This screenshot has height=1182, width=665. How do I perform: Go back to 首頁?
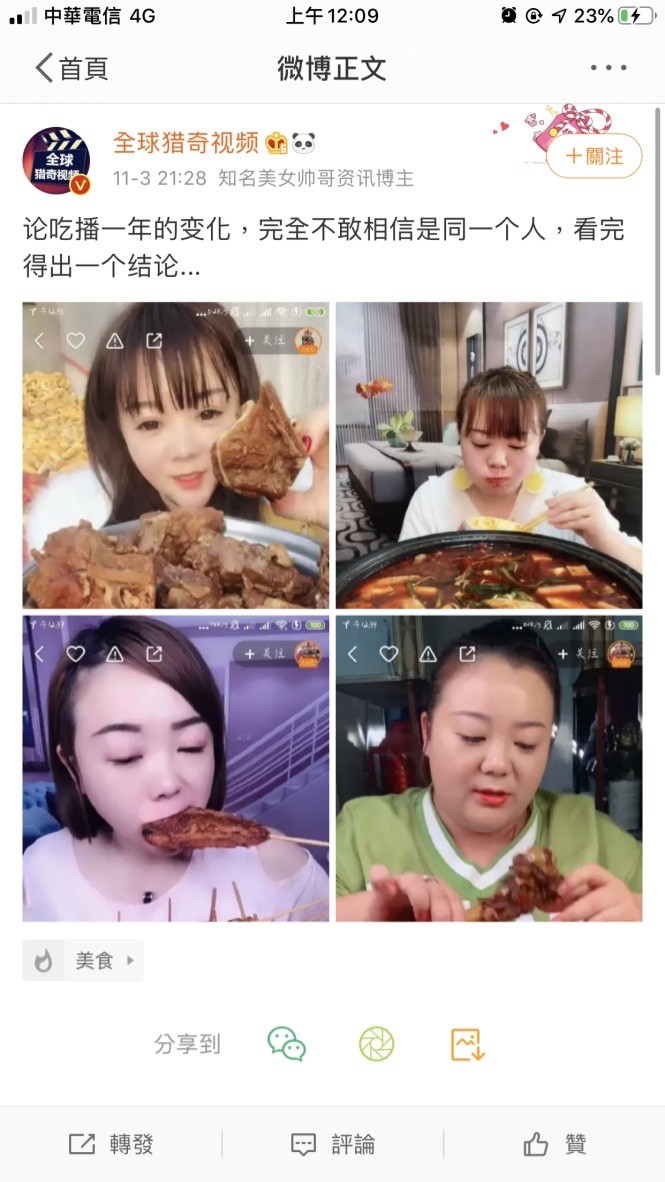tap(70, 69)
